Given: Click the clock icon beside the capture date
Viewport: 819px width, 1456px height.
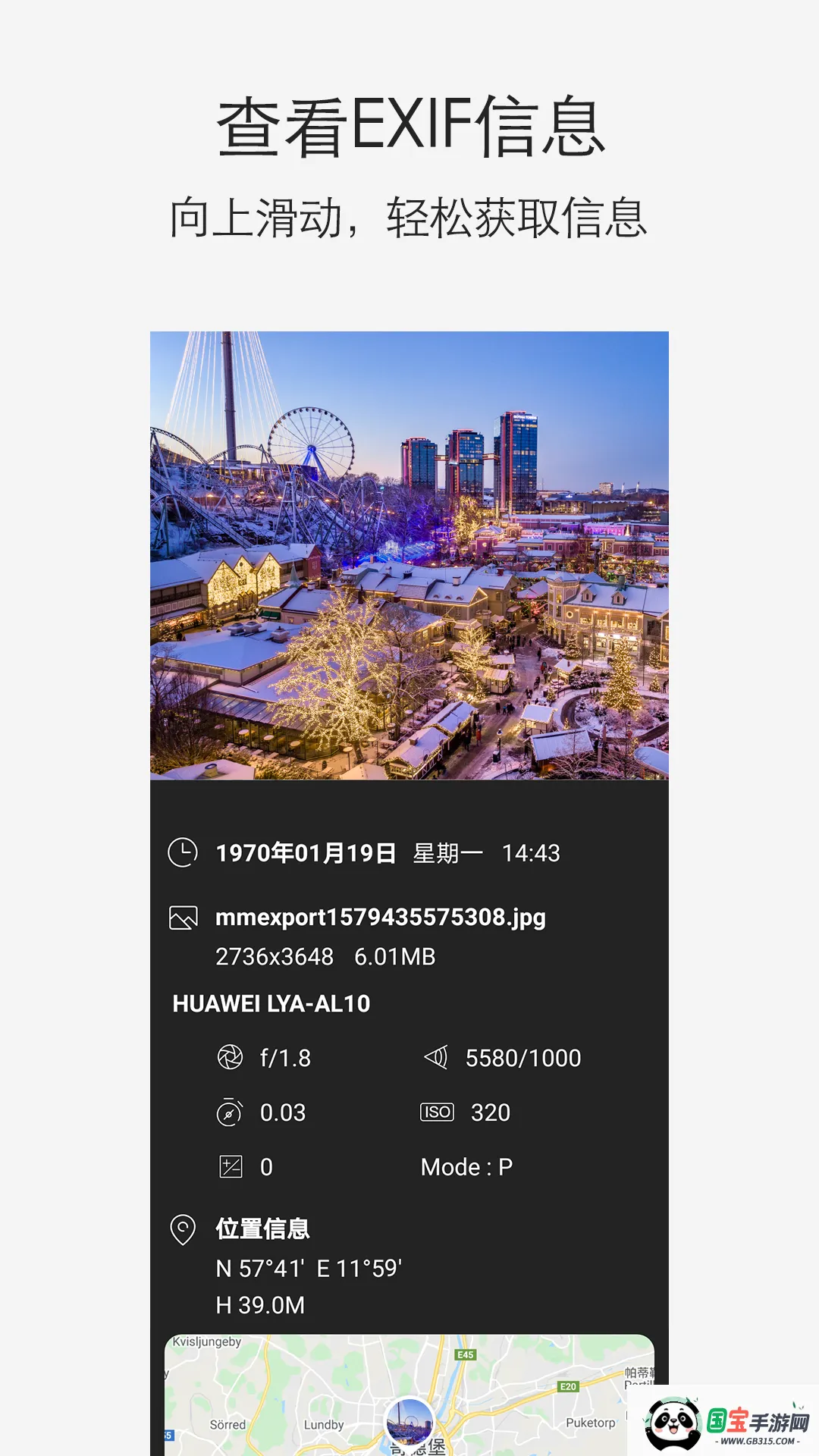Looking at the screenshot, I should pyautogui.click(x=182, y=852).
